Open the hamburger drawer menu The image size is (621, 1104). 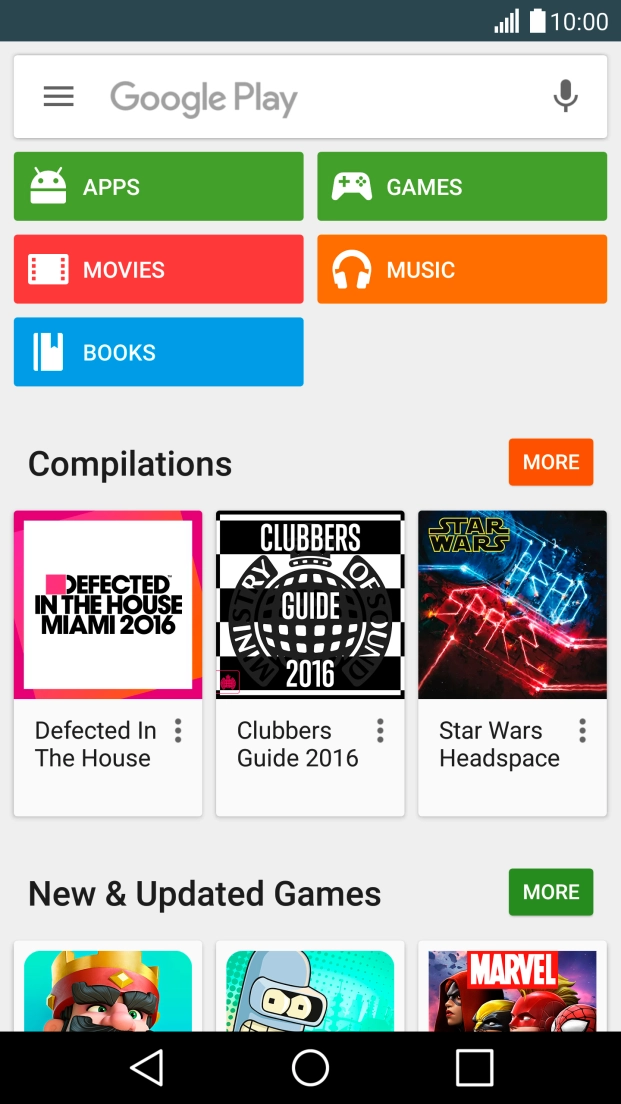pos(58,96)
